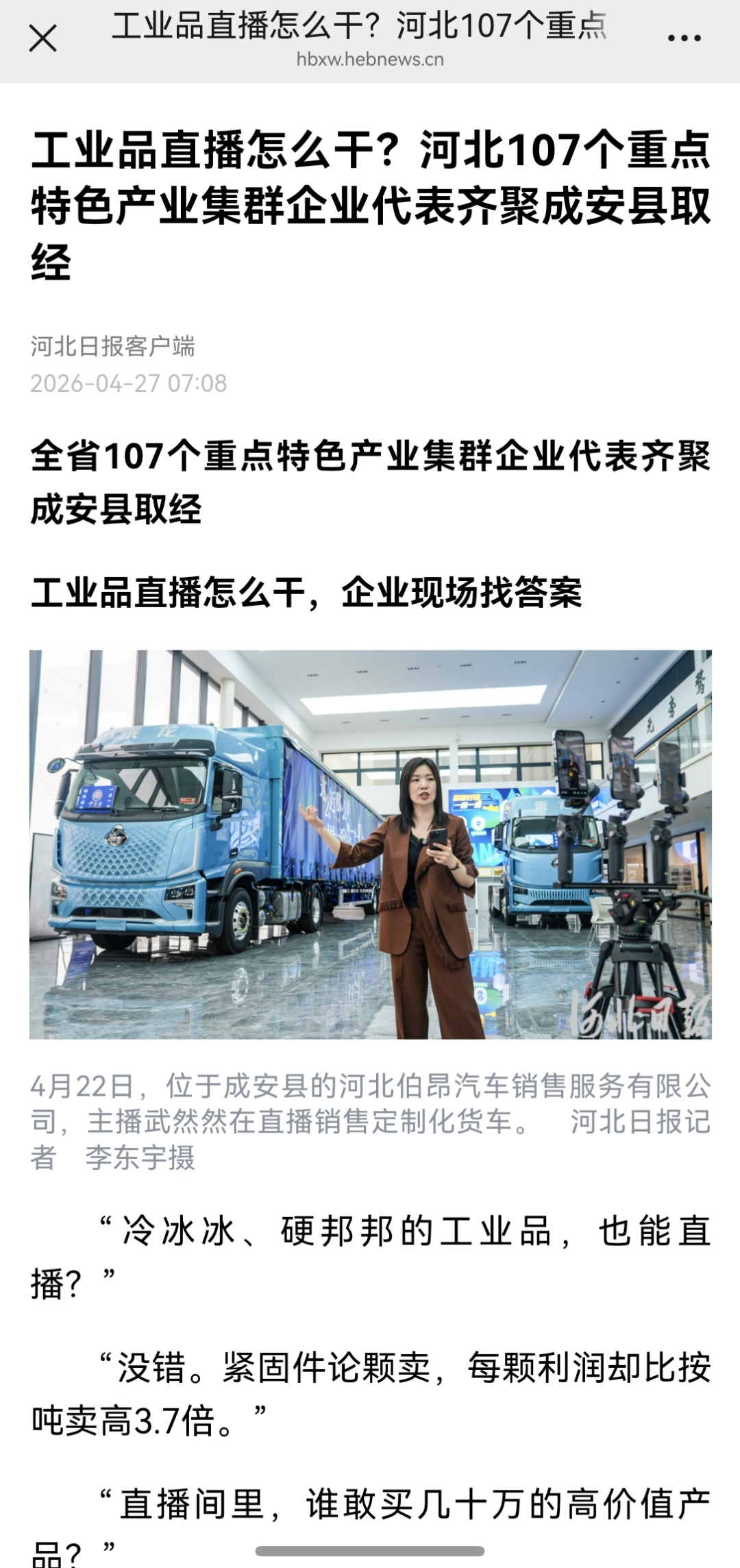Open the three-dot overflow menu

coord(684,39)
